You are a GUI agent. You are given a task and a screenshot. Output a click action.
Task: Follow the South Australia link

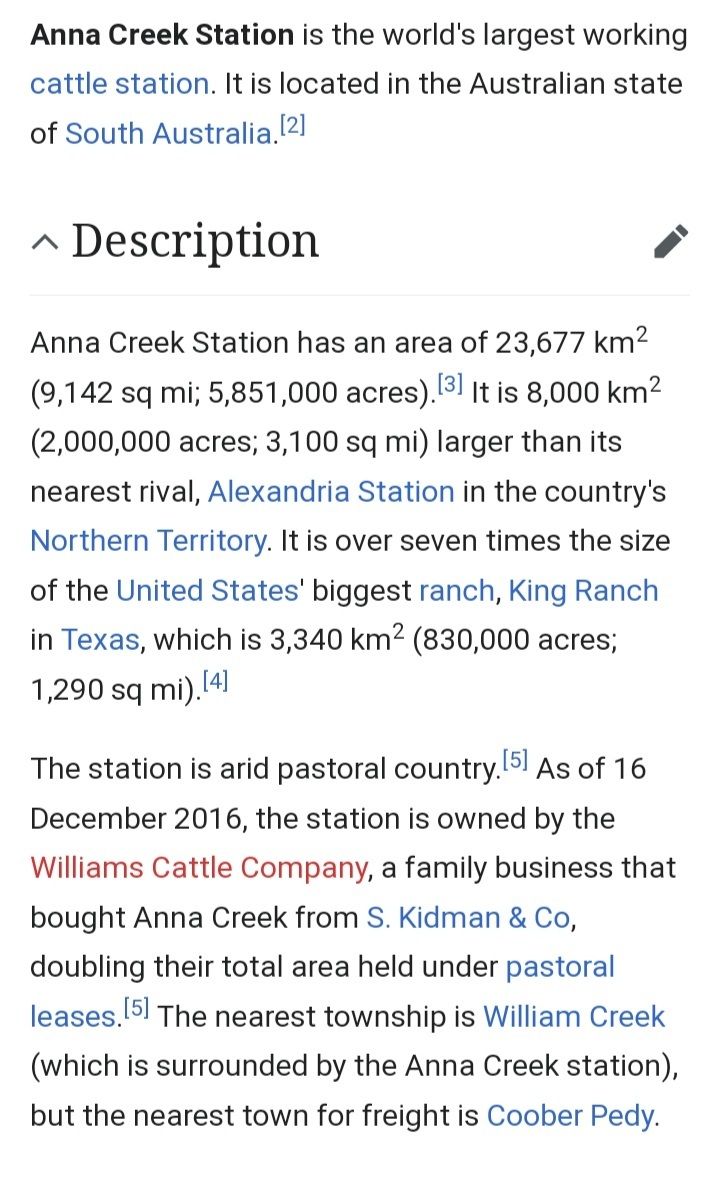click(x=168, y=133)
